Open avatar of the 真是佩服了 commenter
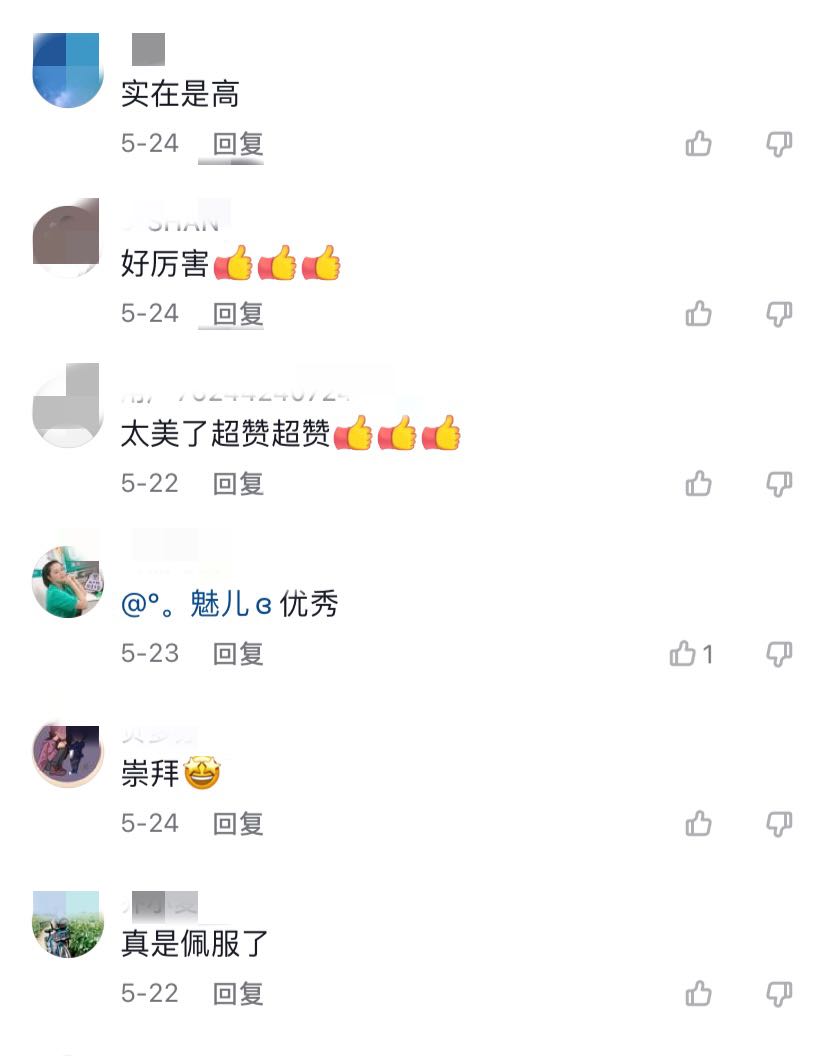The image size is (828, 1056). click(68, 924)
